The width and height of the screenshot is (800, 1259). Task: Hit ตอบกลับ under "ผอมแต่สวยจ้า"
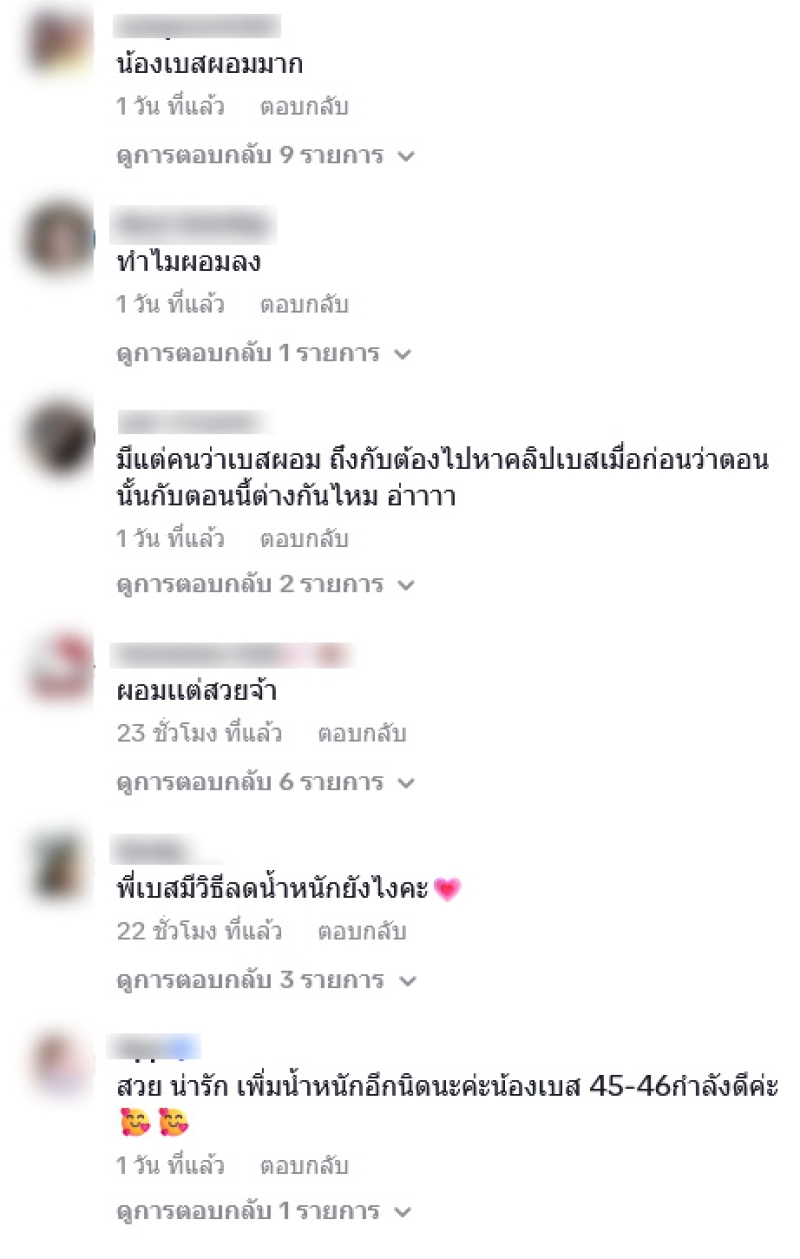361,734
